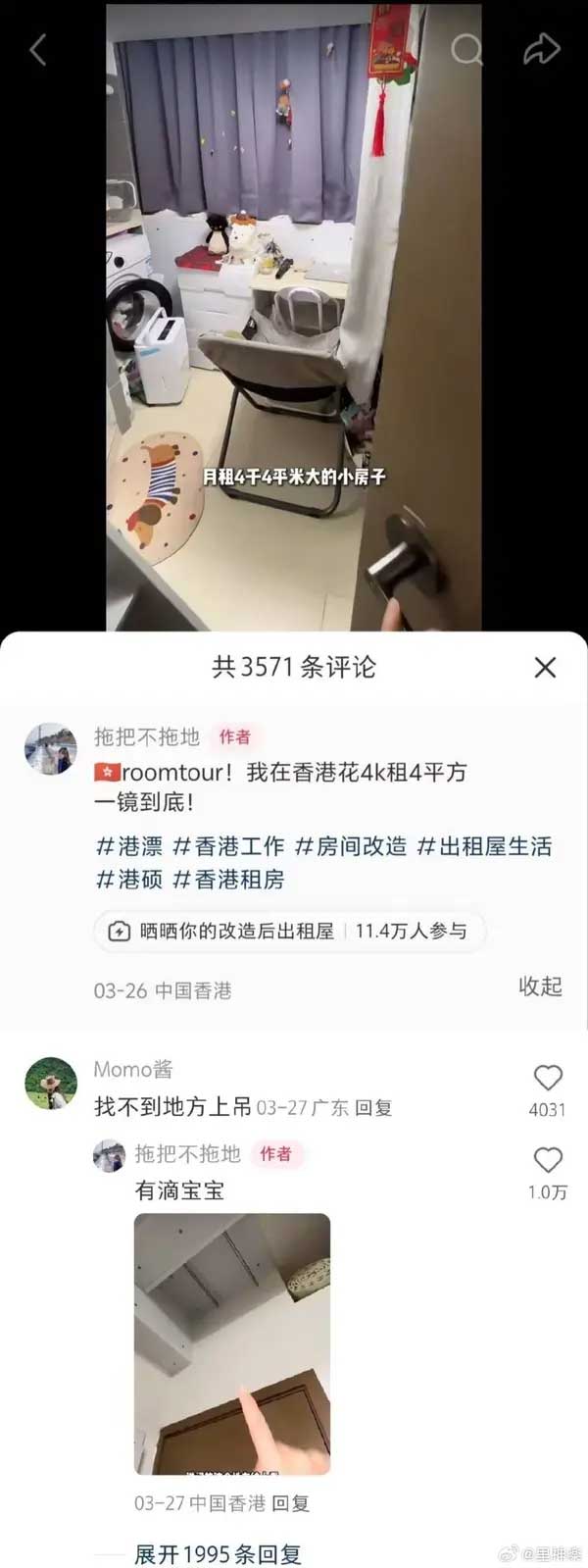Open author 拖把不拖地's profile avatar
The height and width of the screenshot is (1568, 588).
(x=50, y=750)
